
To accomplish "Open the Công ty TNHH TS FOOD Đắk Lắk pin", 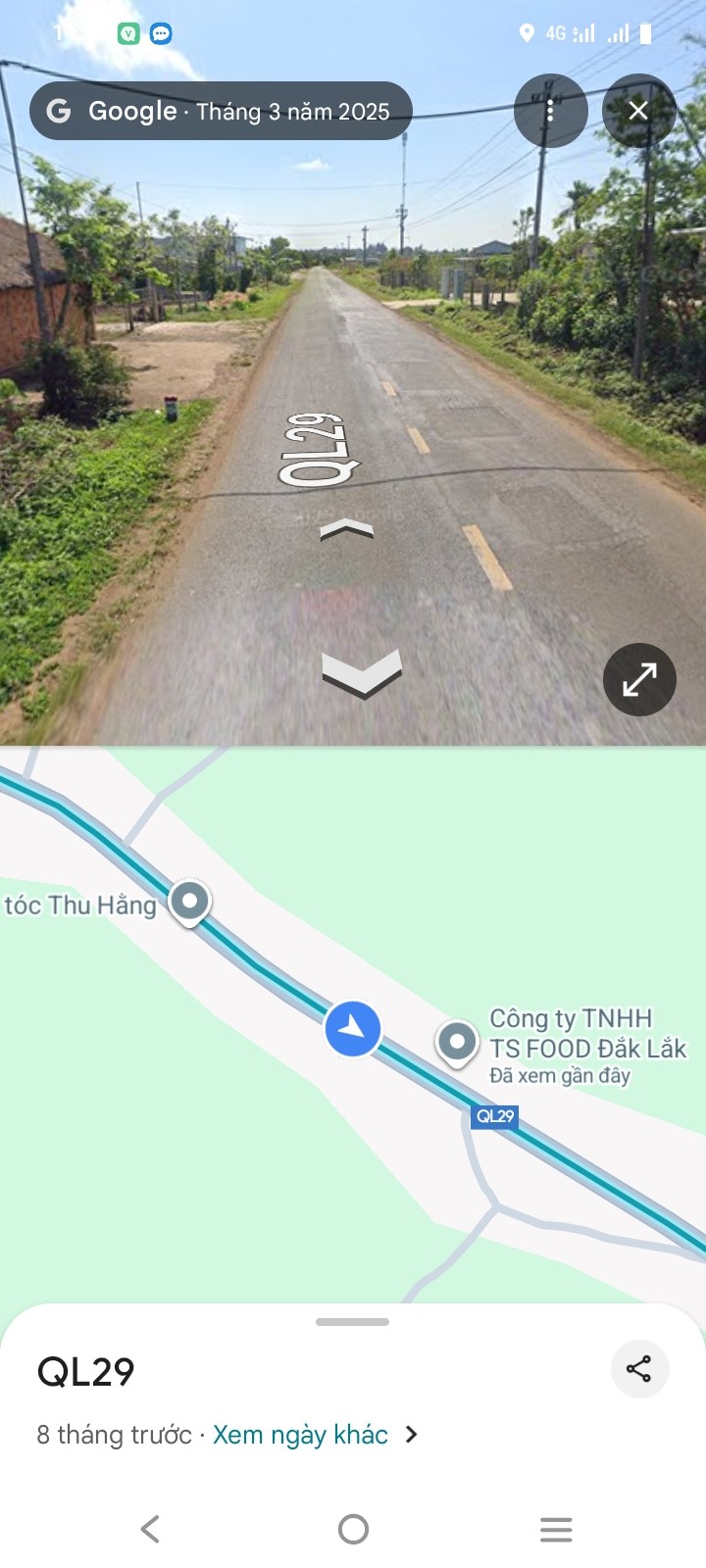I will click(x=457, y=1042).
